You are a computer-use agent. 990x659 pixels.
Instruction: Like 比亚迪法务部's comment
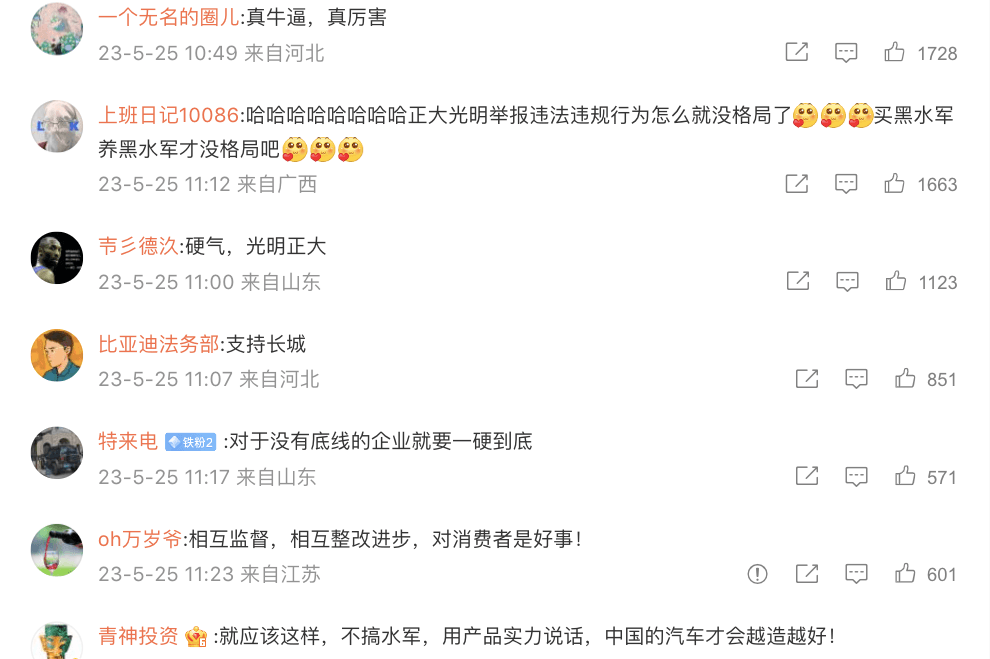[905, 379]
